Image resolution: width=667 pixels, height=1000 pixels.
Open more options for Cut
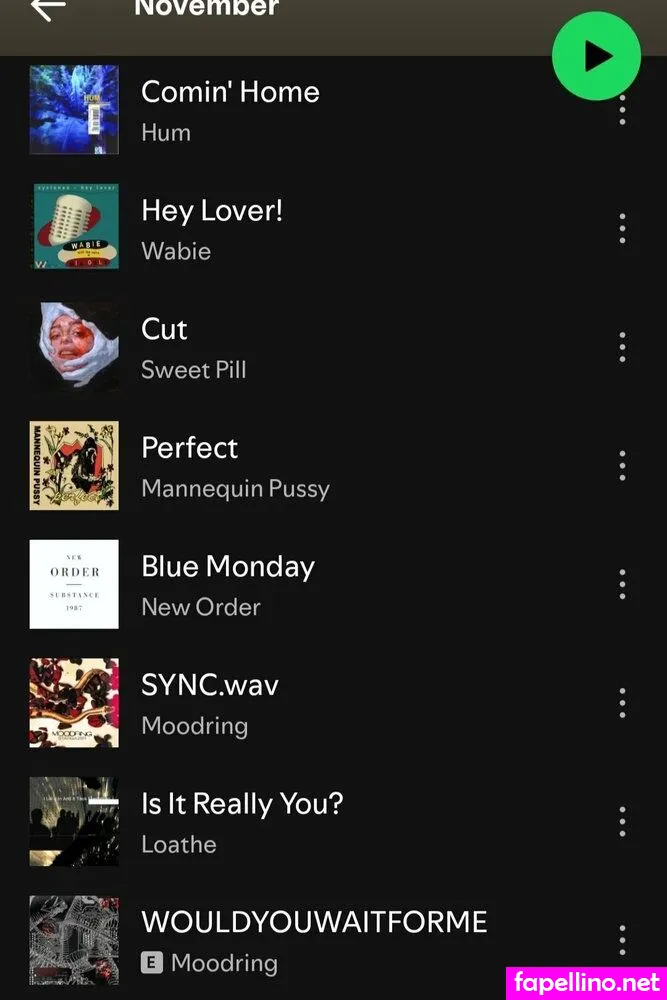(622, 347)
